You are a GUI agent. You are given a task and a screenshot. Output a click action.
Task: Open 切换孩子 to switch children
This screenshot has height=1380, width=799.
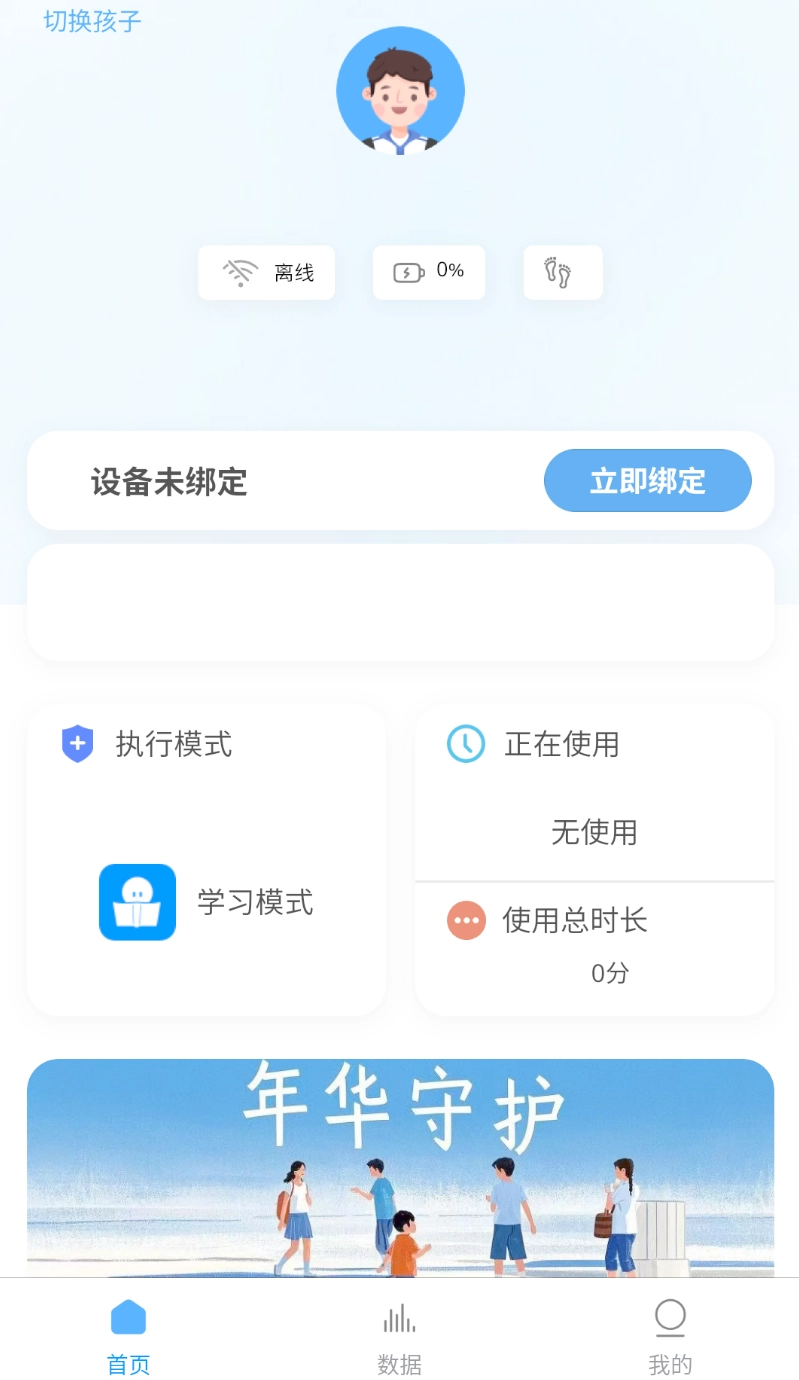click(x=91, y=21)
